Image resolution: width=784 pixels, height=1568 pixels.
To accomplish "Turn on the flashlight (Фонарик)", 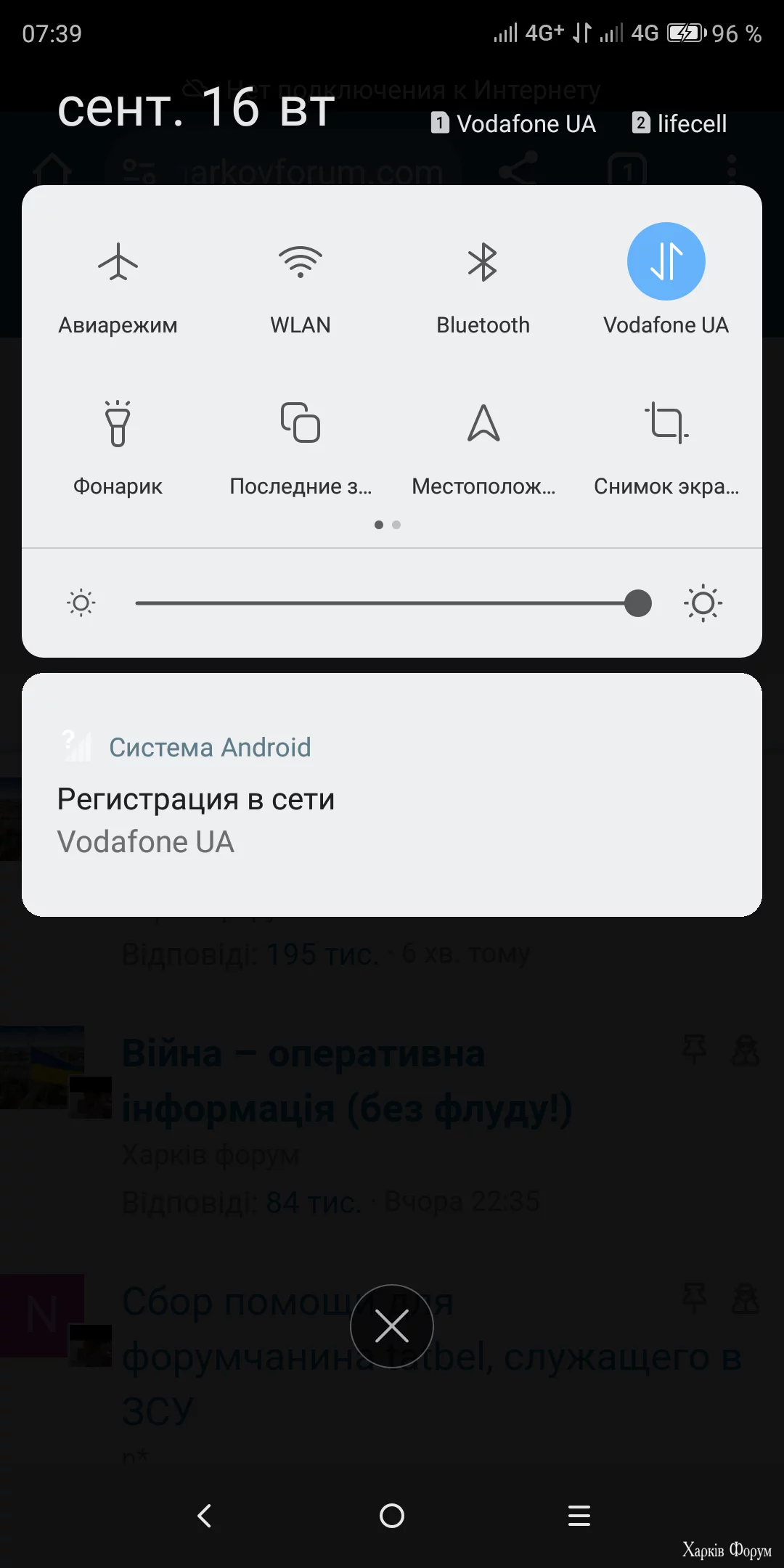I will point(118,423).
